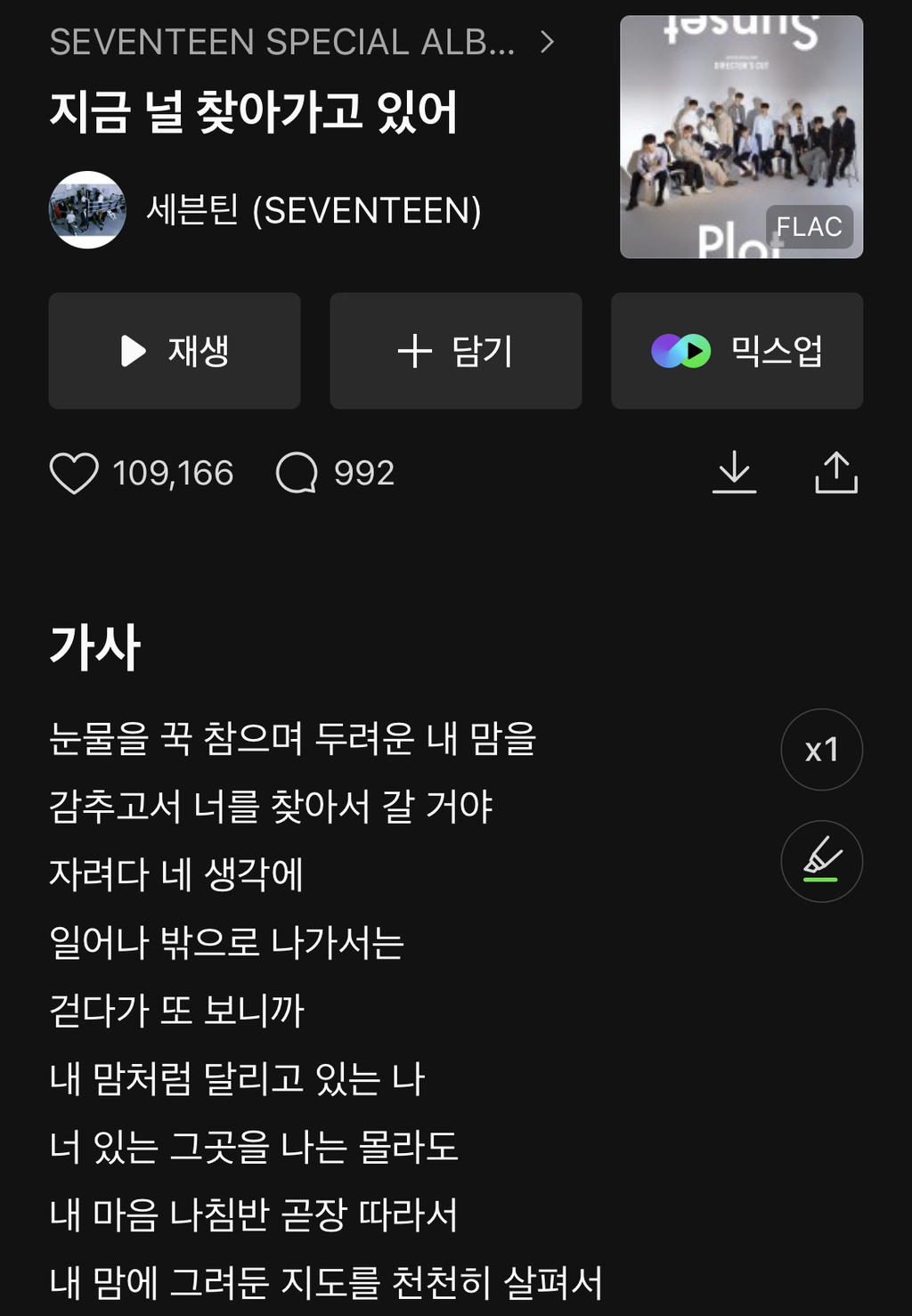The width and height of the screenshot is (912, 1316).
Task: Start 믹스업 mix for this song
Action: (x=737, y=351)
